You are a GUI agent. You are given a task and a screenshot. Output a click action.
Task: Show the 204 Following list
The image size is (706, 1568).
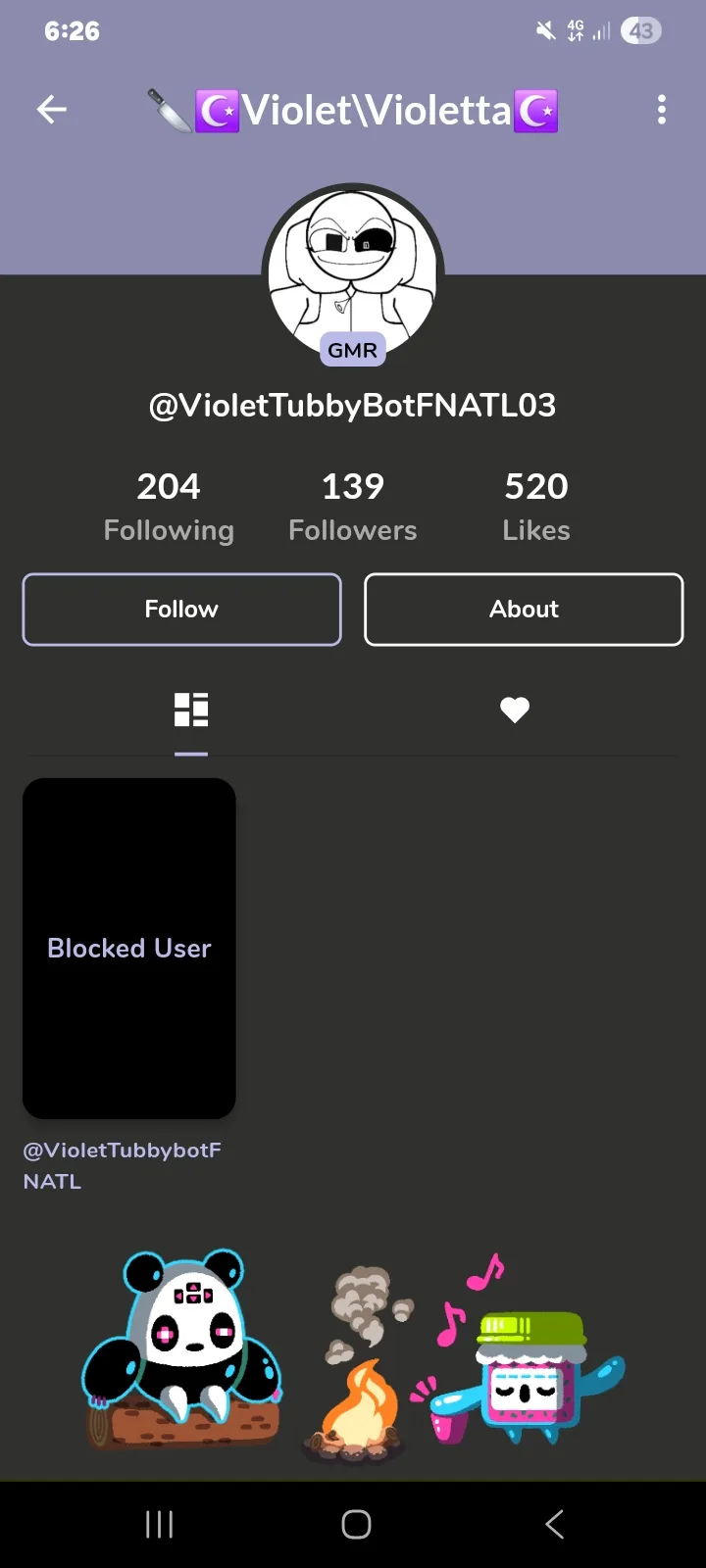(x=169, y=507)
